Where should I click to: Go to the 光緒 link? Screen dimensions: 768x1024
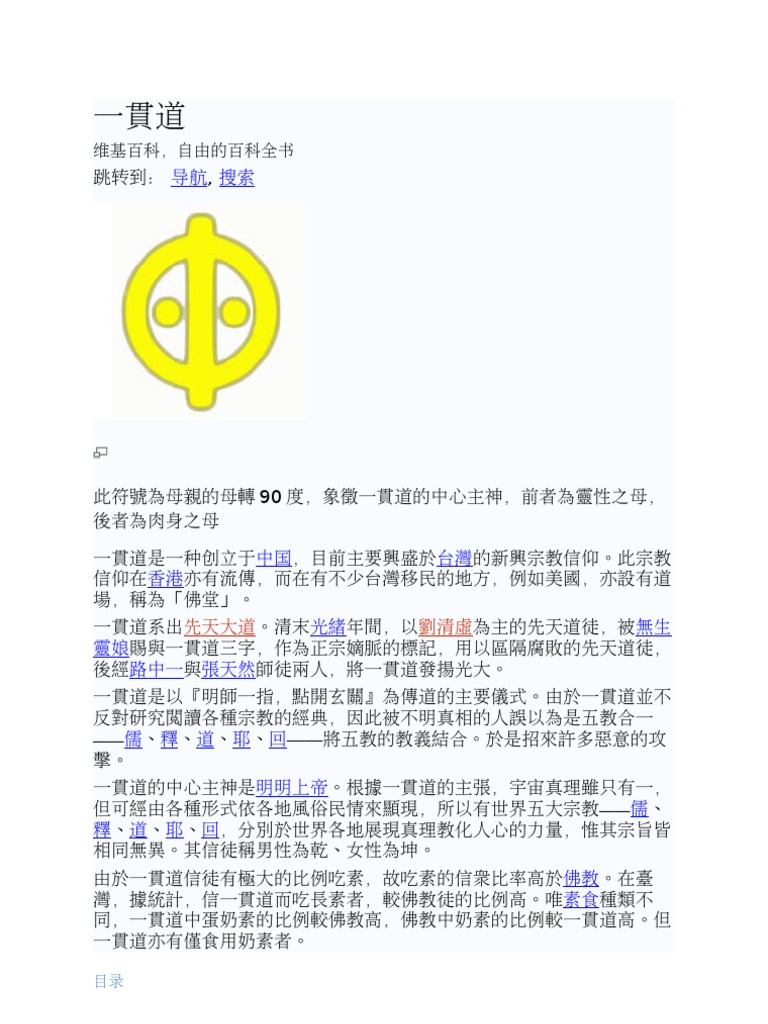pyautogui.click(x=328, y=628)
